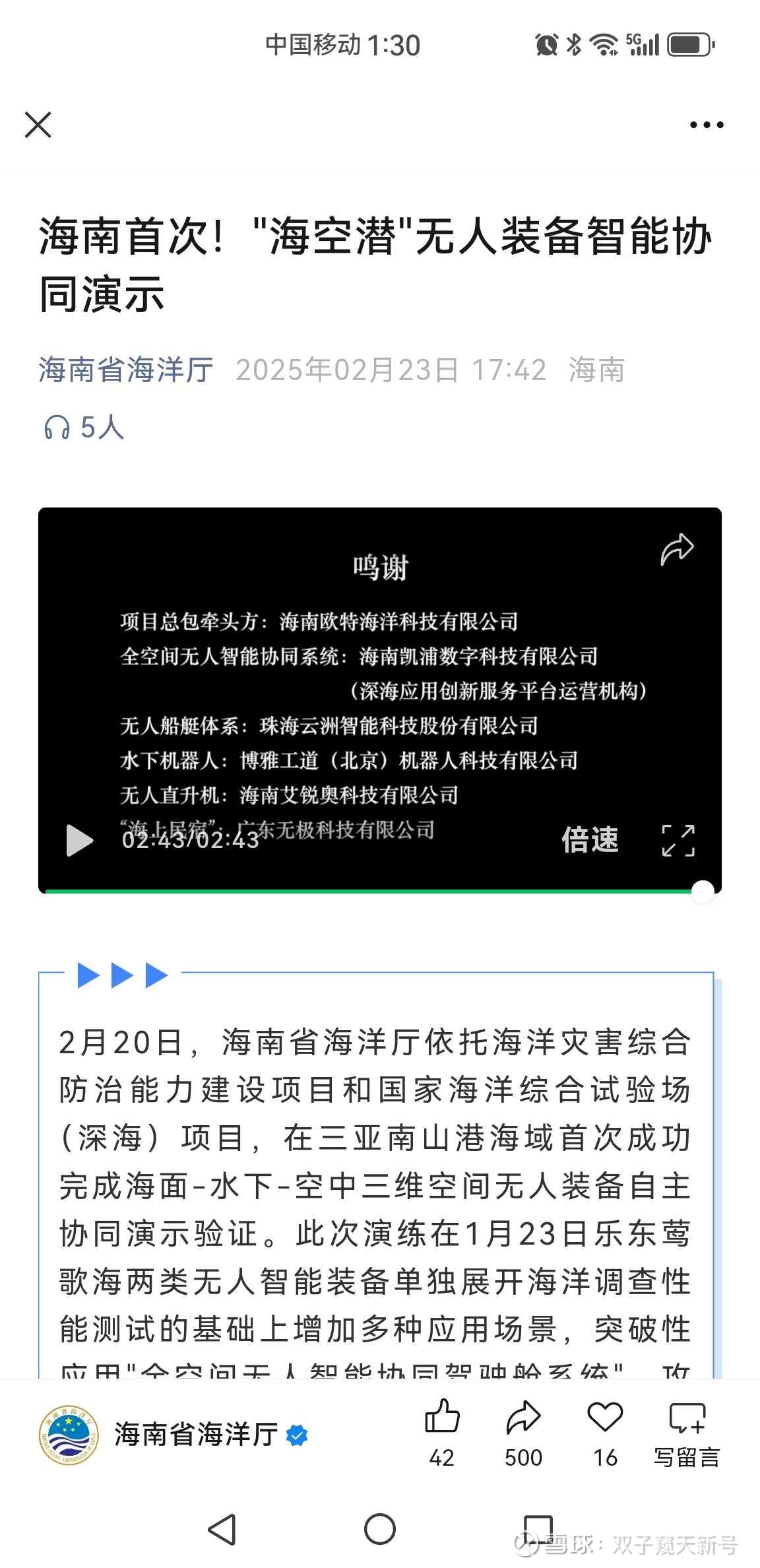Enter fullscreen mode for the video
760x1568 pixels.
click(678, 839)
